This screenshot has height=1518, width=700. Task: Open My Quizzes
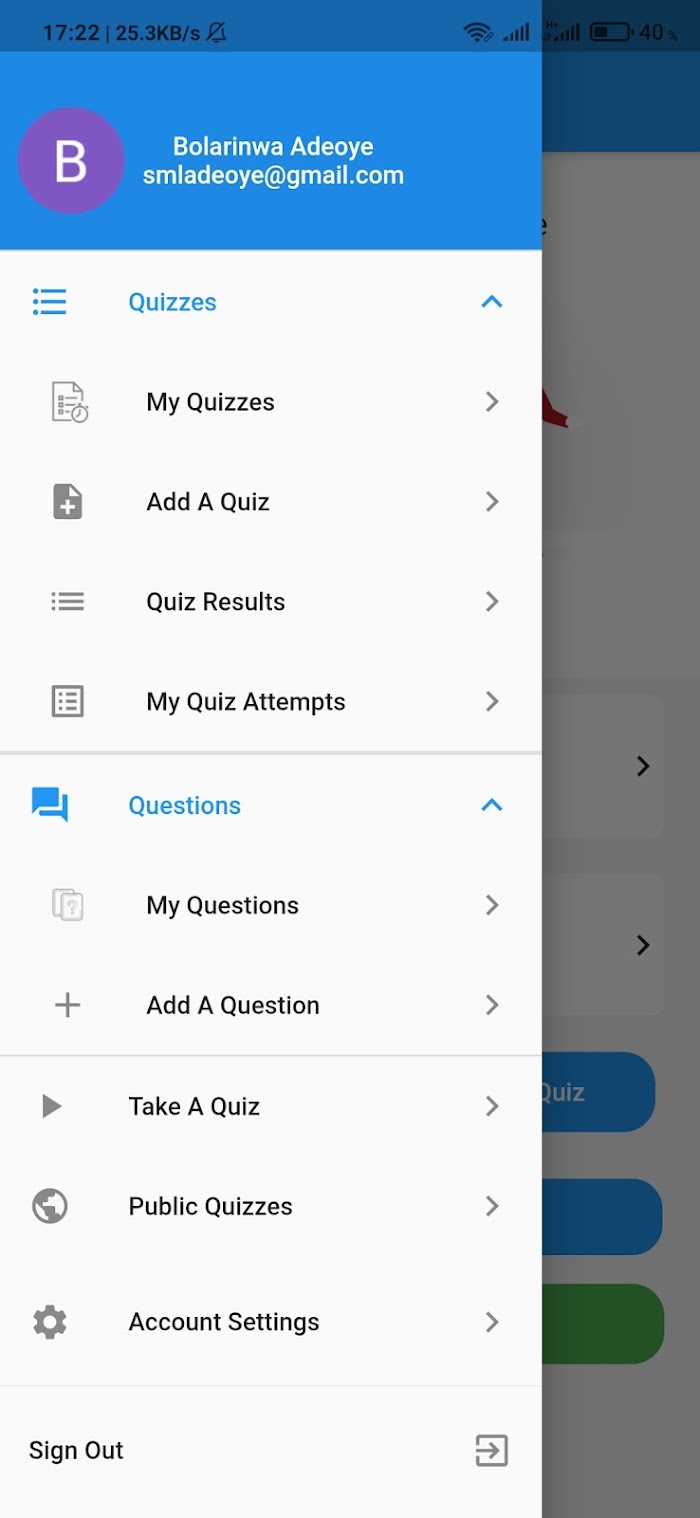271,402
